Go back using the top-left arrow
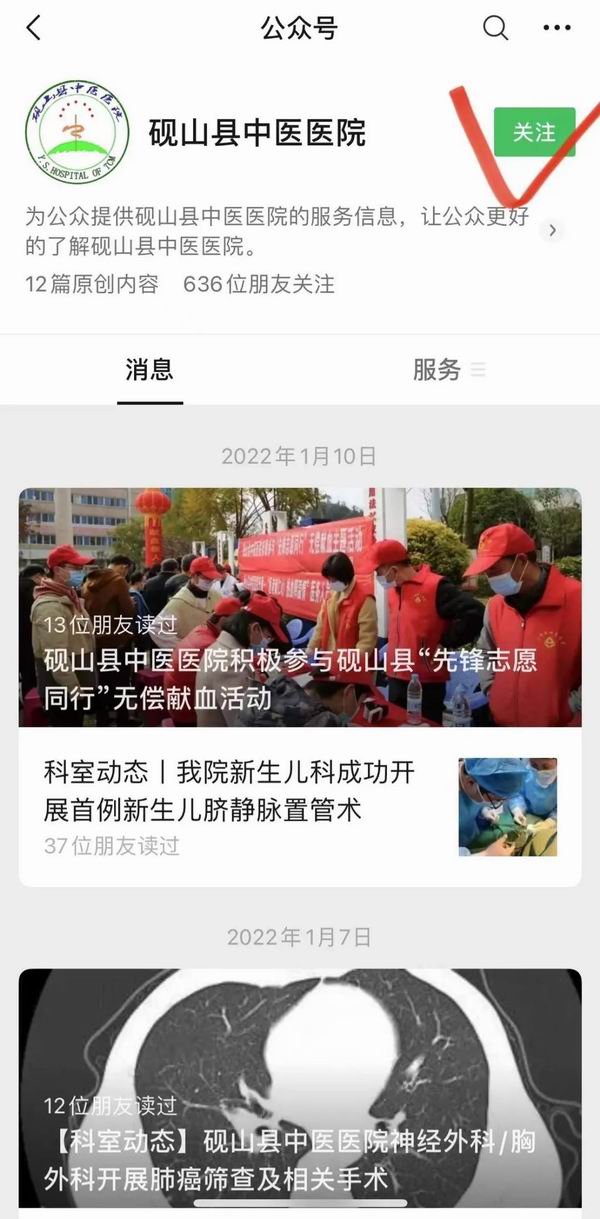Viewport: 600px width, 1219px height. pos(33,28)
